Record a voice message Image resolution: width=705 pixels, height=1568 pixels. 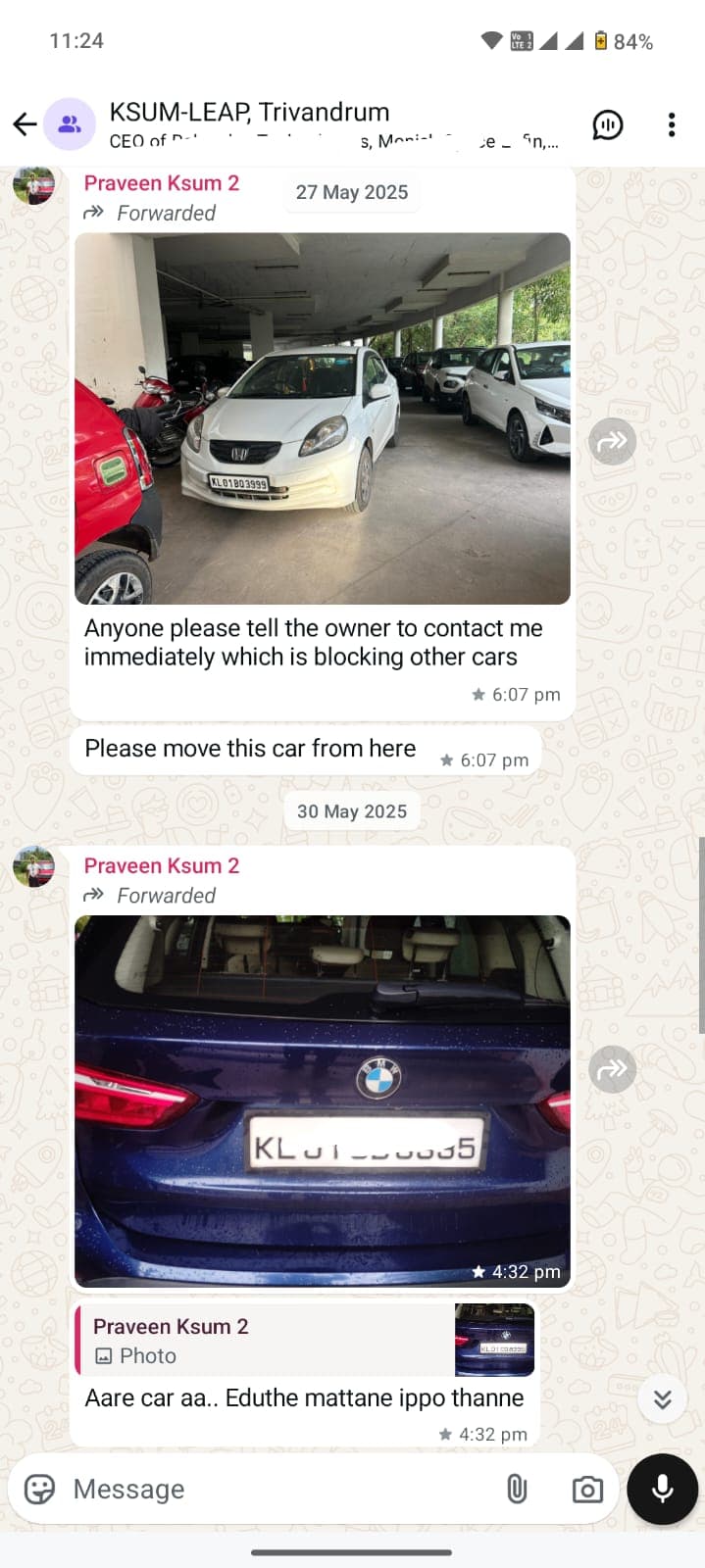pyautogui.click(x=663, y=1490)
